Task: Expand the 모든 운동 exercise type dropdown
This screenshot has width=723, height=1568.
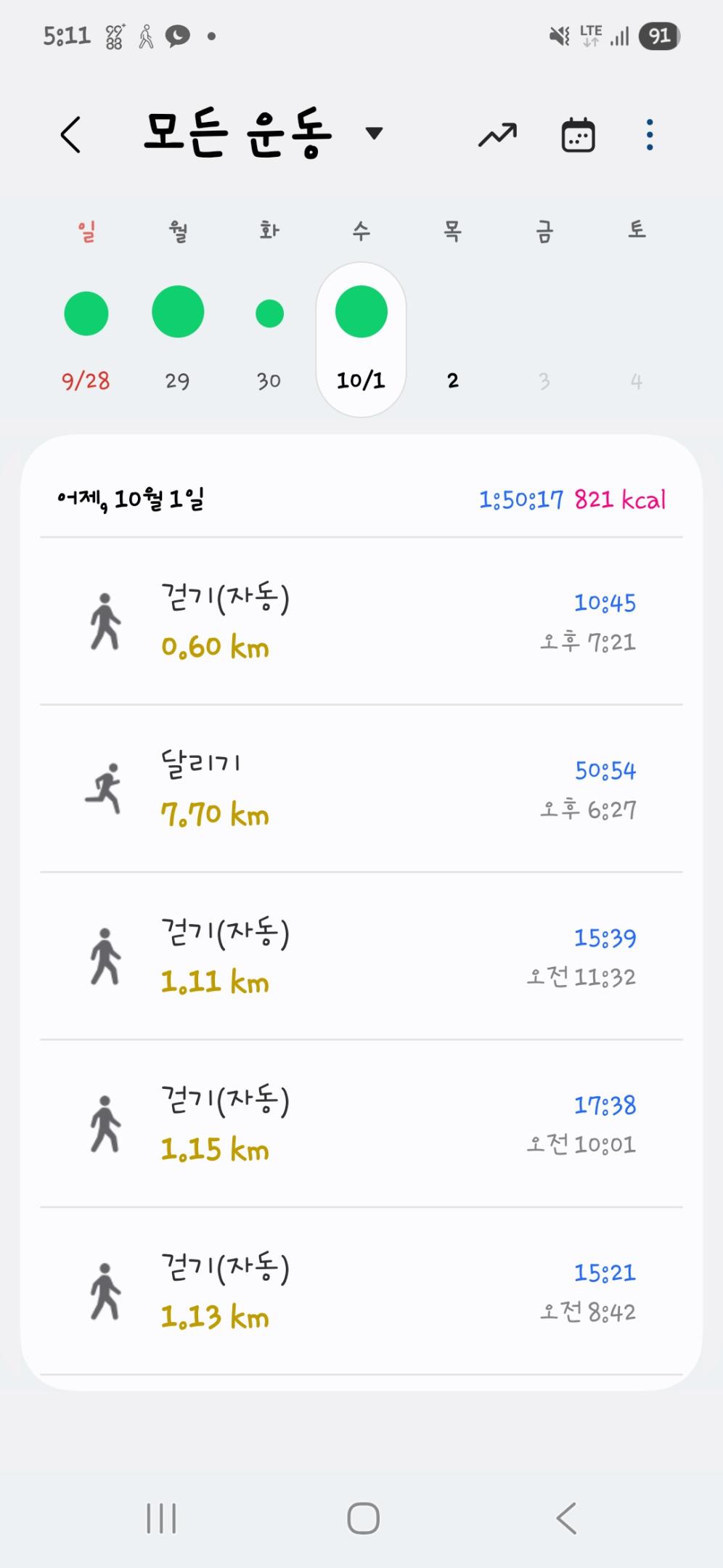Action: pos(373,134)
